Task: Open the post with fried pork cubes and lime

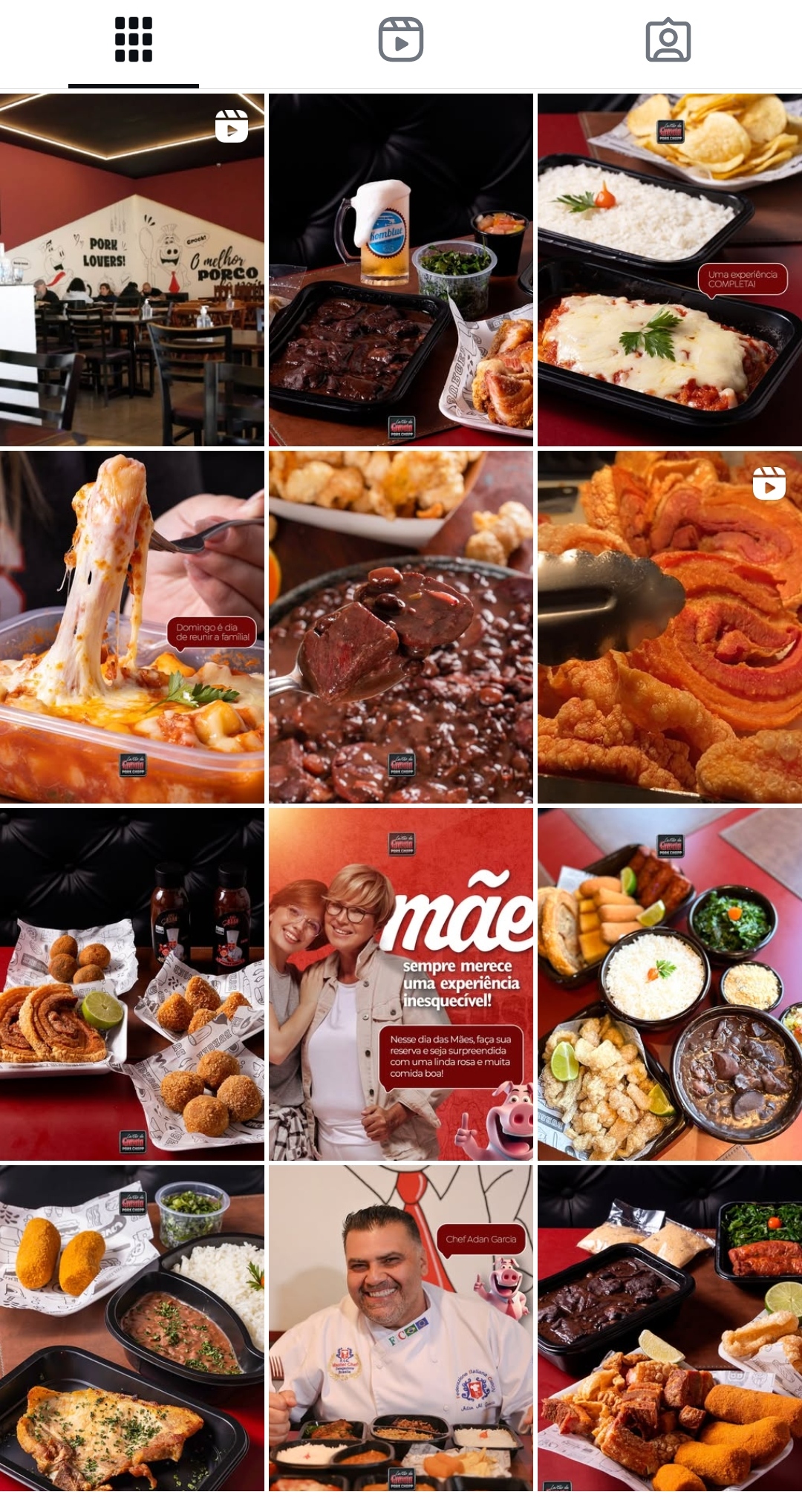Action: [670, 1329]
